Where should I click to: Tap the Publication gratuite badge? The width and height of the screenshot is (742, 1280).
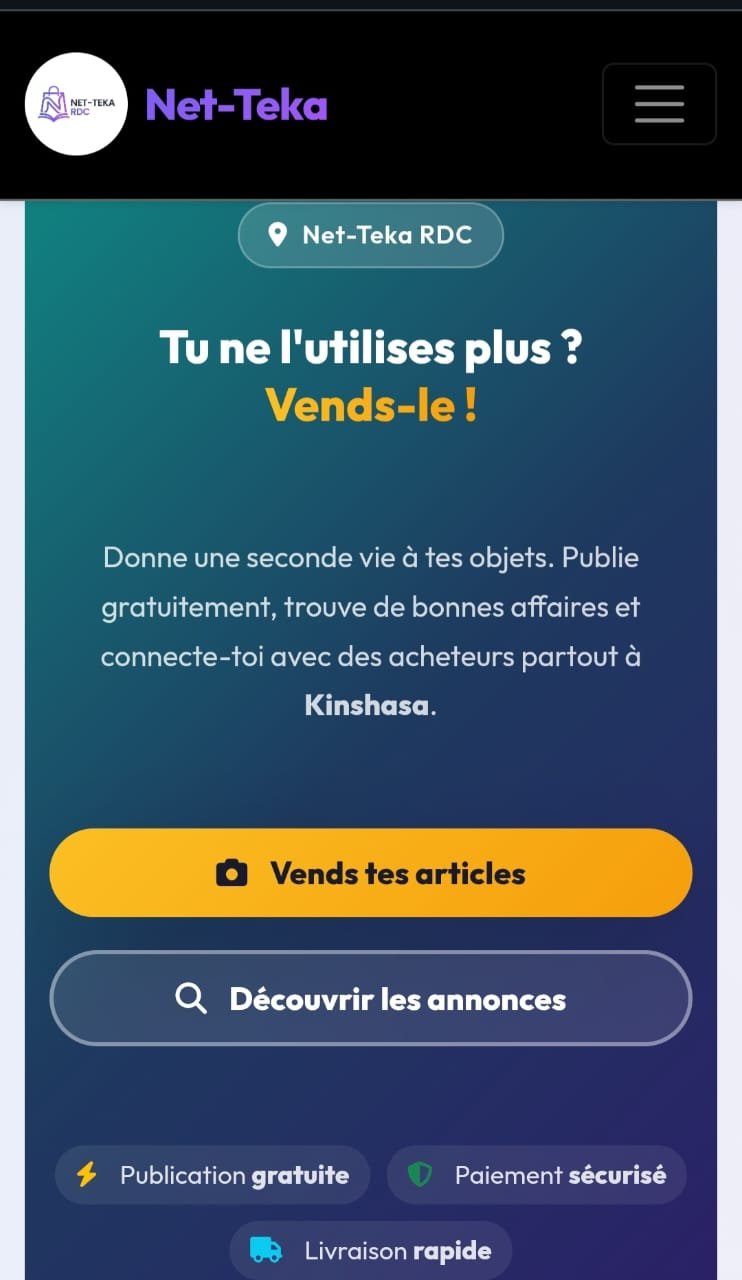click(212, 1175)
